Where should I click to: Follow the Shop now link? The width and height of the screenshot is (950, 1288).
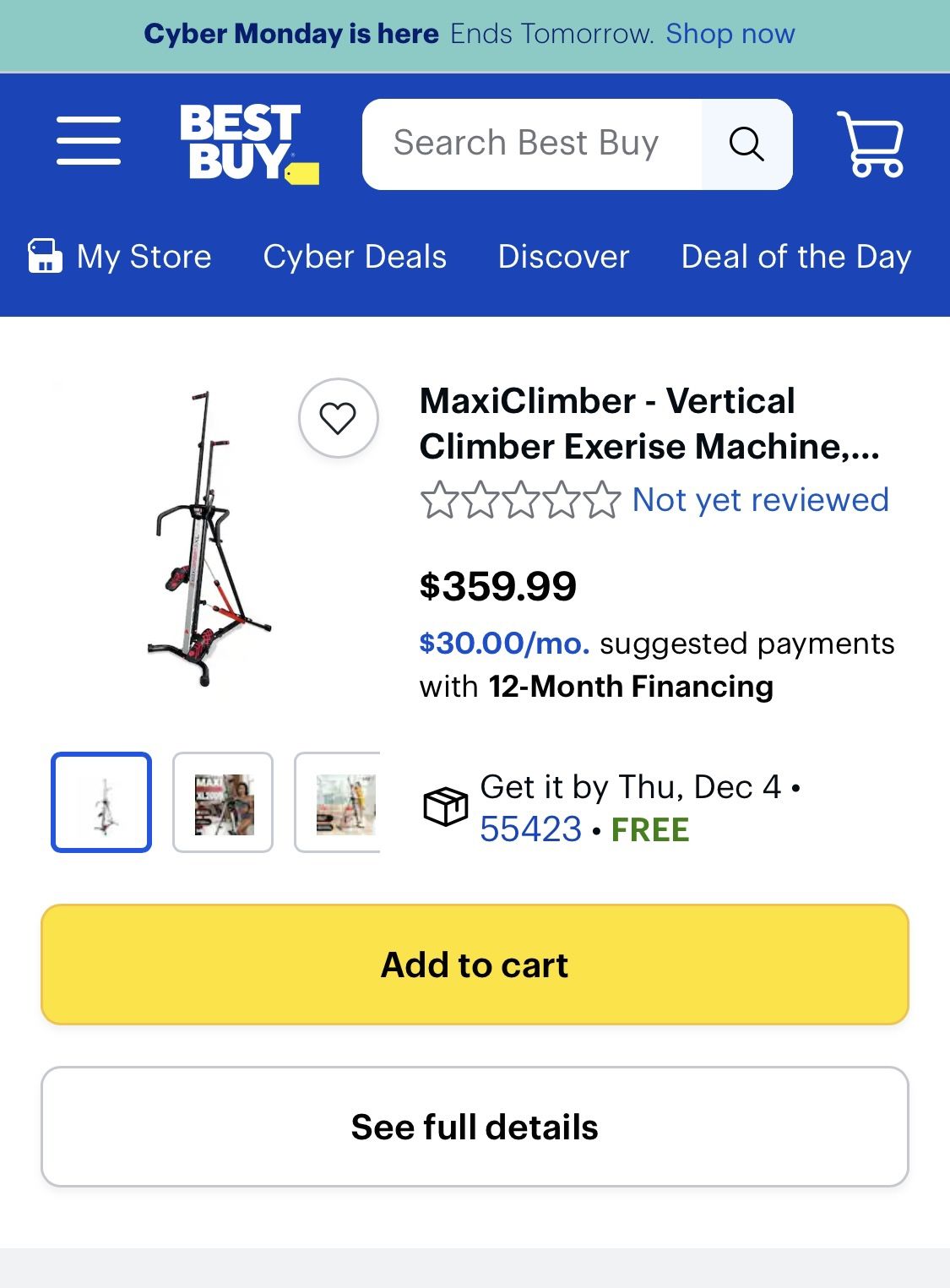click(729, 33)
